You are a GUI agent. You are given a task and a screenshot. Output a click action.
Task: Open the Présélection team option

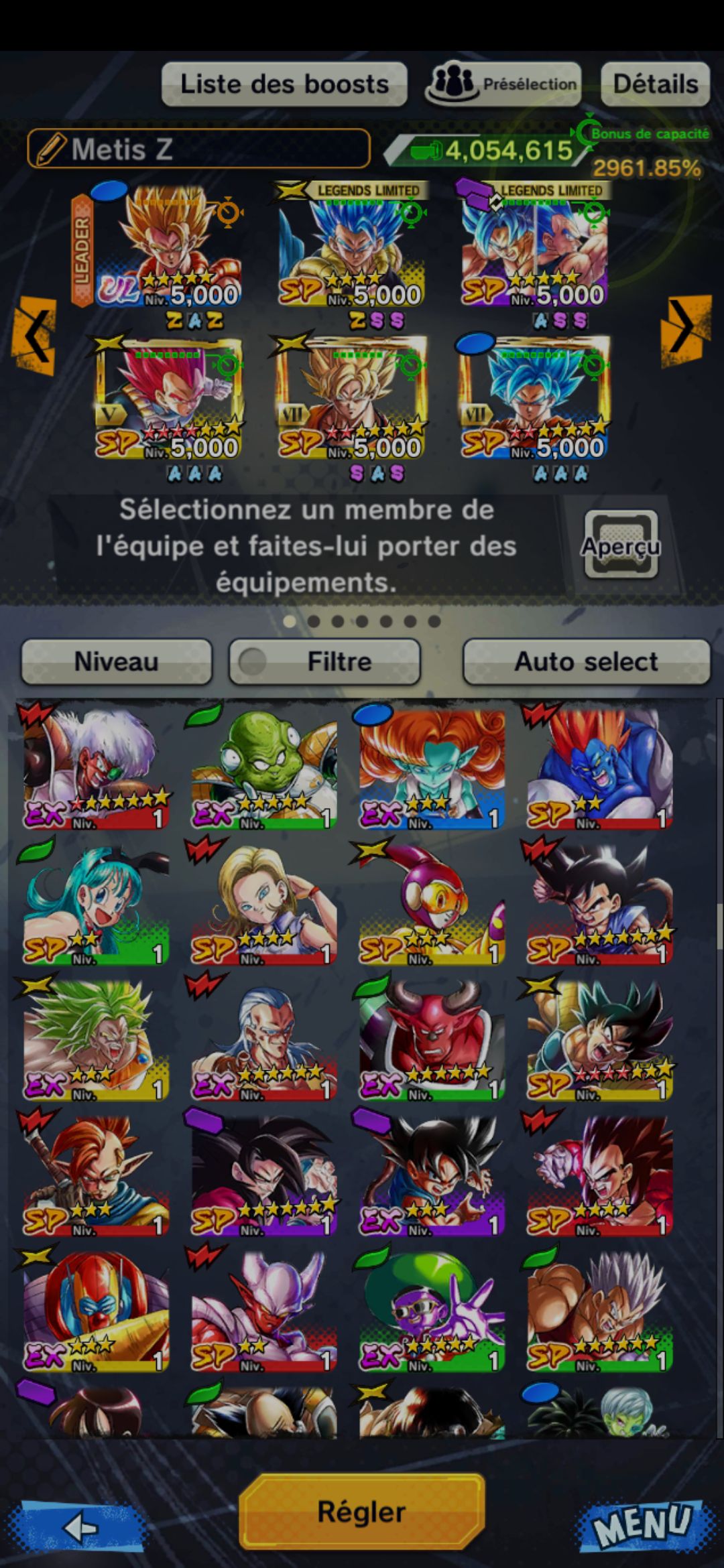click(x=504, y=84)
